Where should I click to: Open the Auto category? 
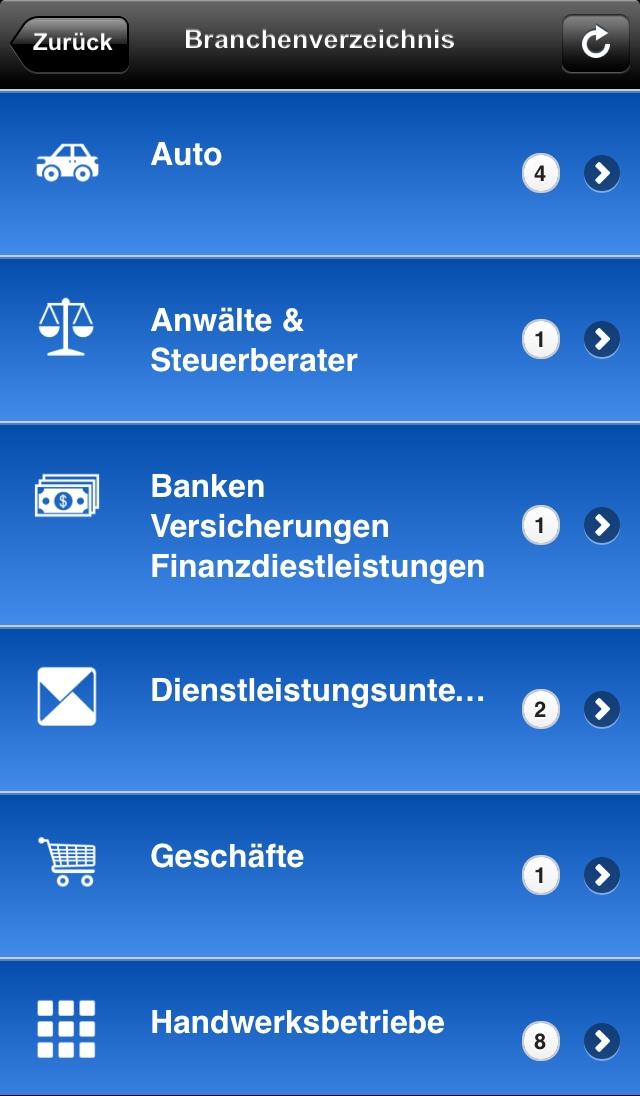click(320, 173)
